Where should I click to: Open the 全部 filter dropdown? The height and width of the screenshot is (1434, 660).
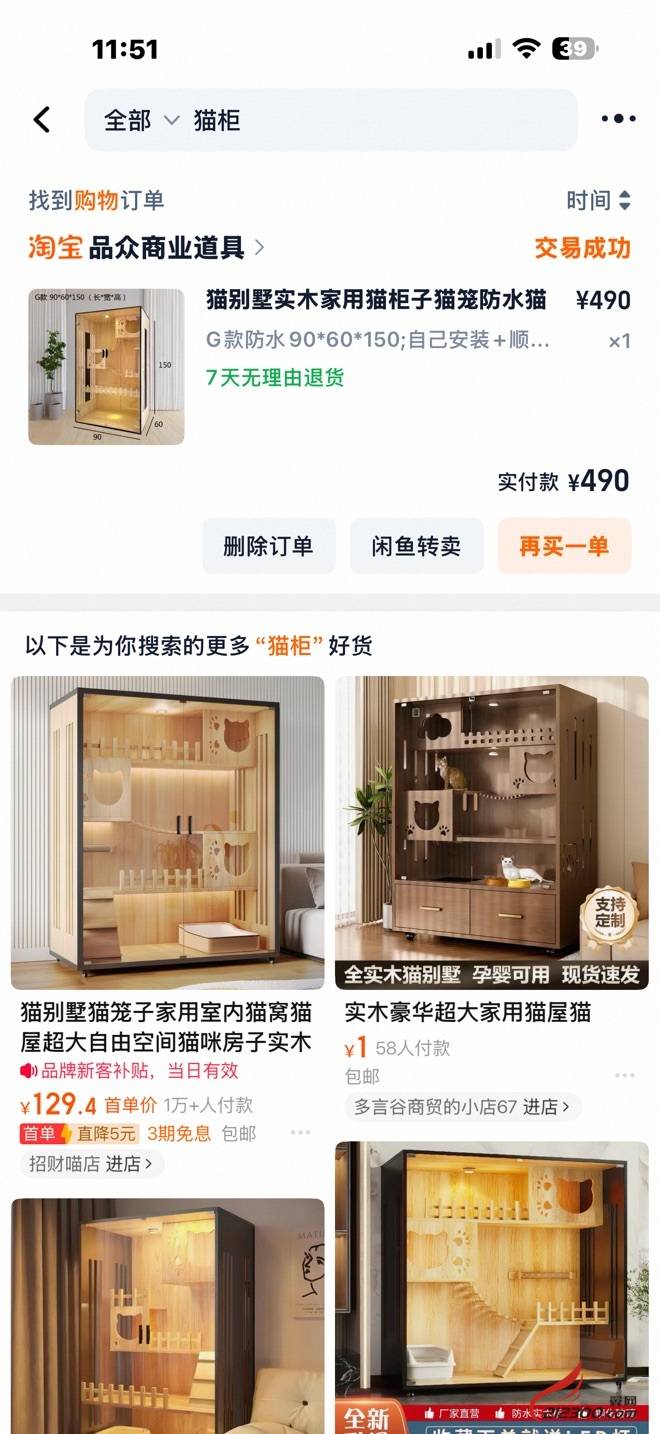tap(140, 120)
